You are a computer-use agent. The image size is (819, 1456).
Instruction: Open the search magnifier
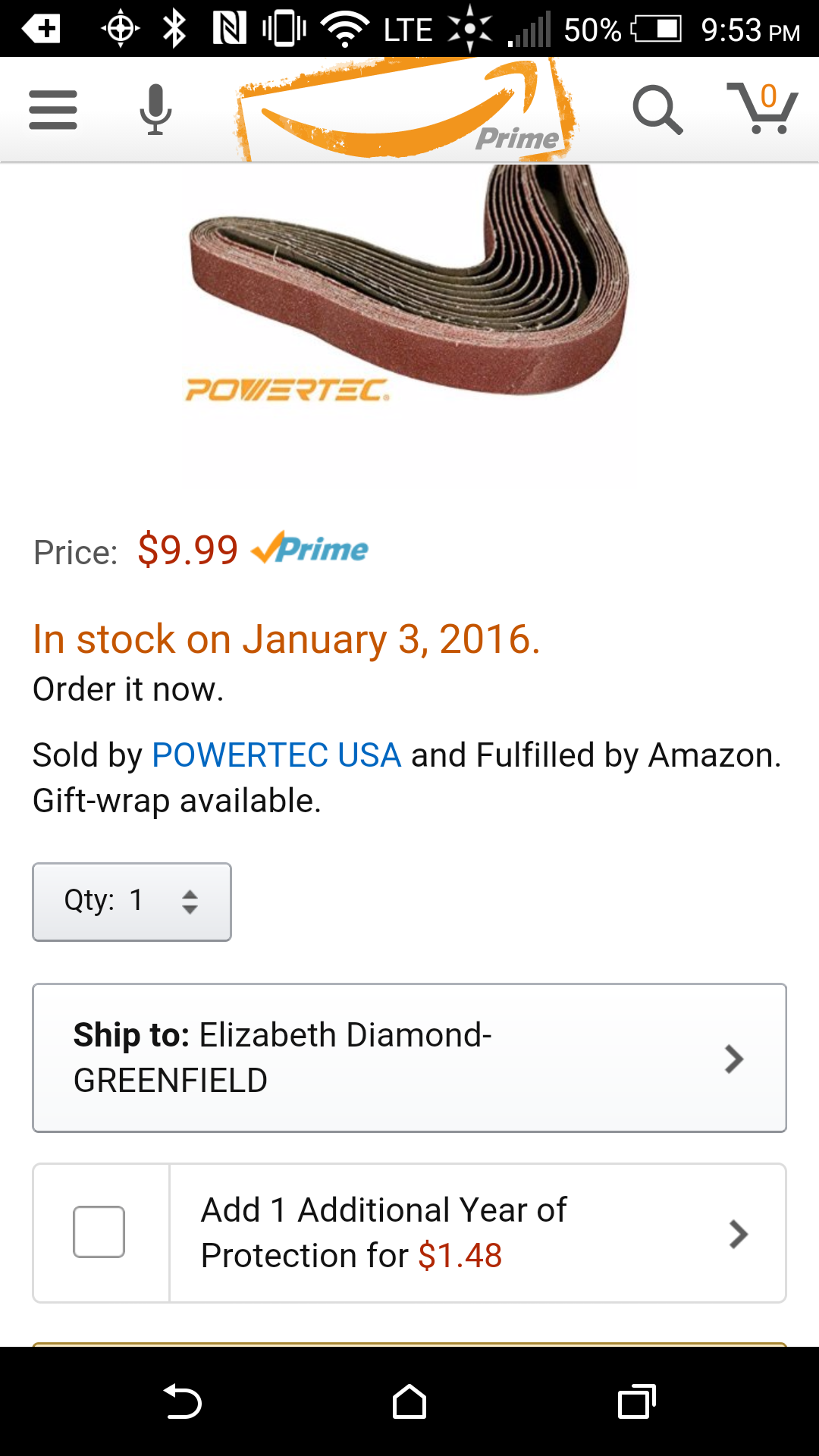coord(657,110)
